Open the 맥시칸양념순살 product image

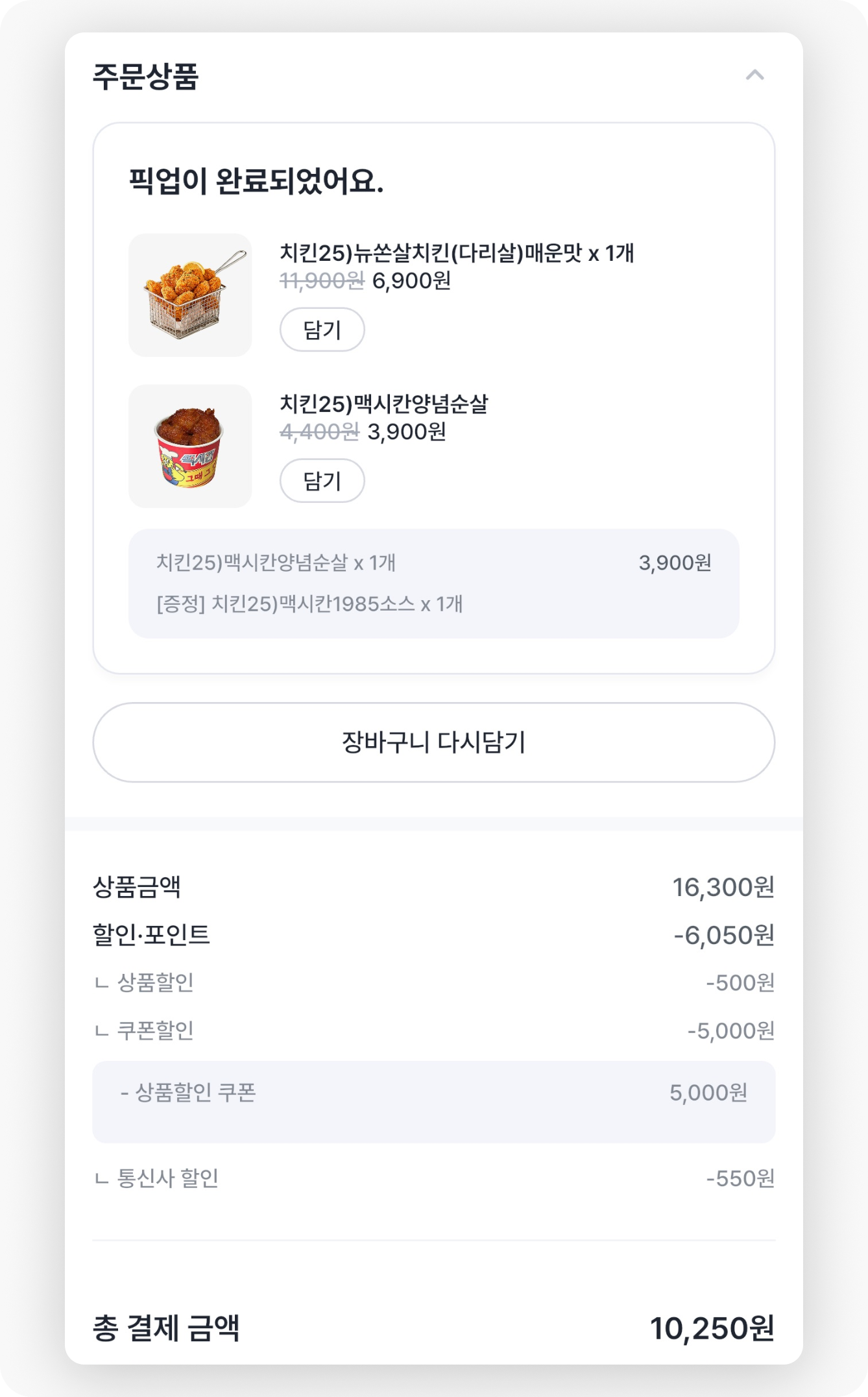coord(190,446)
